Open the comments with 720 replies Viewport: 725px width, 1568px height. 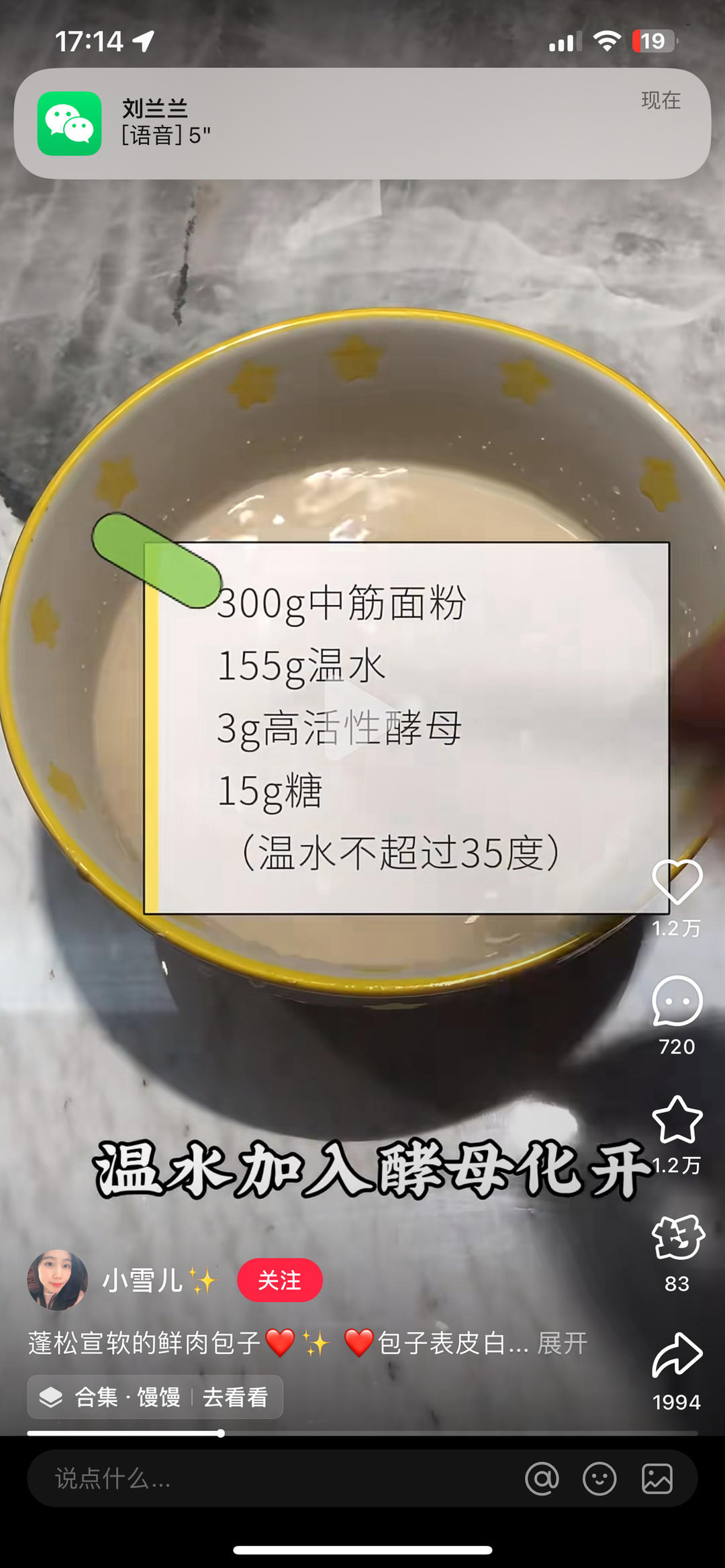(x=677, y=1001)
